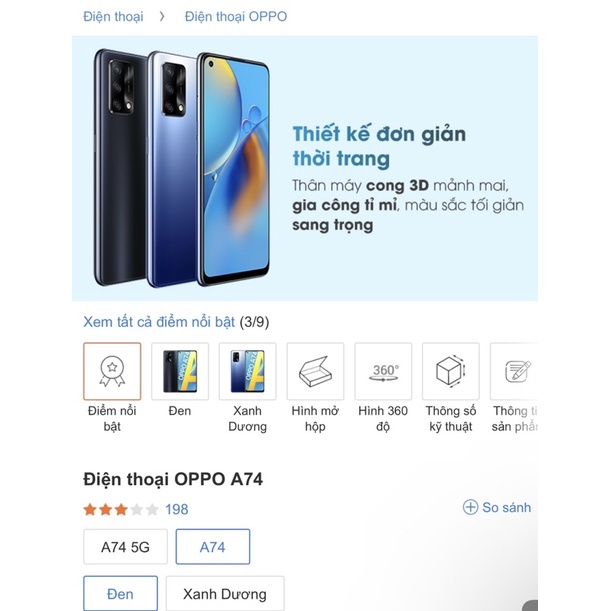Image resolution: width=611 pixels, height=611 pixels.
Task: Pick the Đen color option
Action: point(120,593)
